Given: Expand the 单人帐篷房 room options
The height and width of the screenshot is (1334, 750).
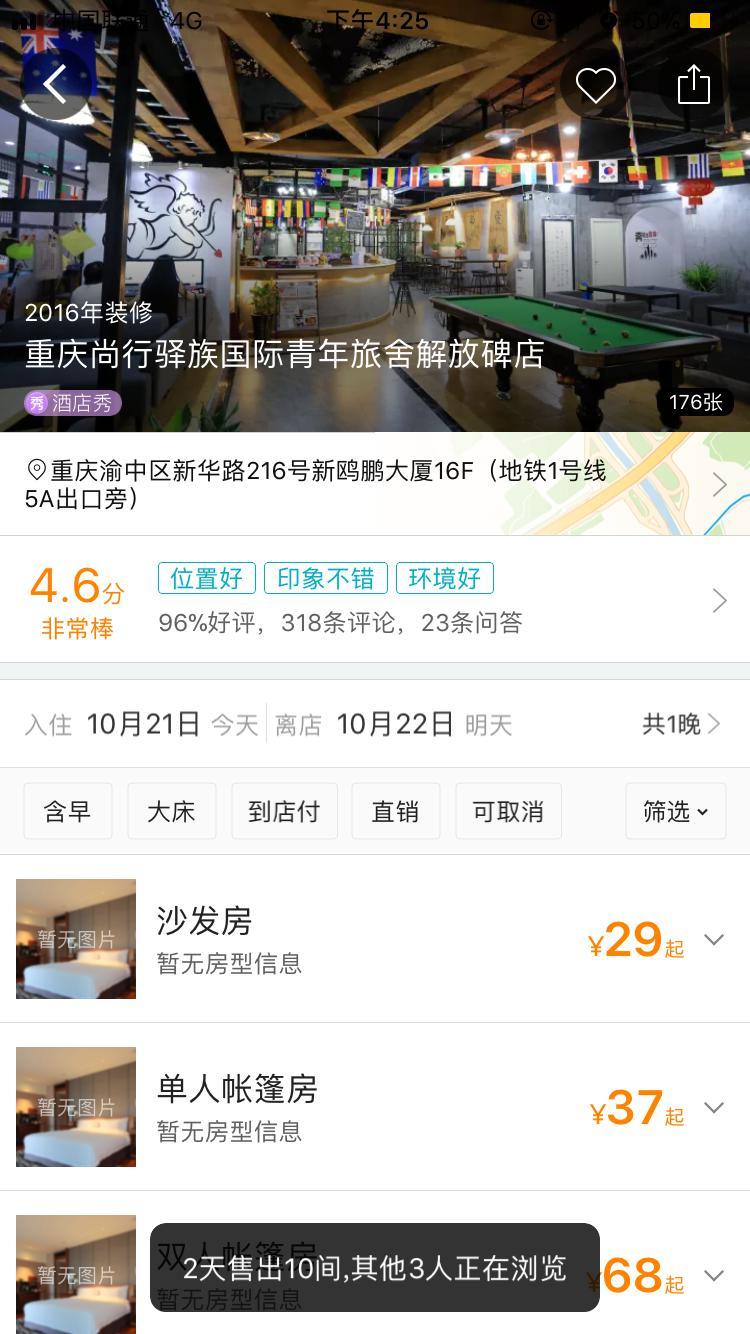Looking at the screenshot, I should [x=713, y=1107].
